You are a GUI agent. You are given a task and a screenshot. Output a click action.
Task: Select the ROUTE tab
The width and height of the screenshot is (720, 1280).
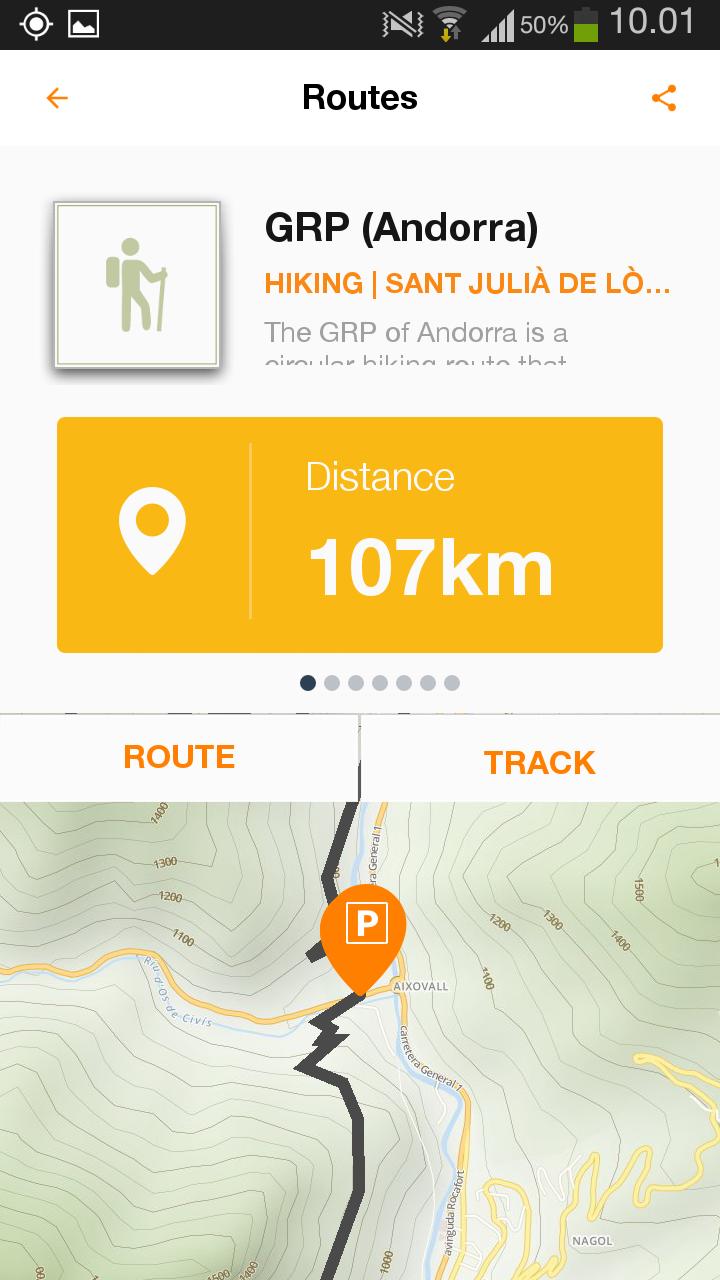coord(178,757)
